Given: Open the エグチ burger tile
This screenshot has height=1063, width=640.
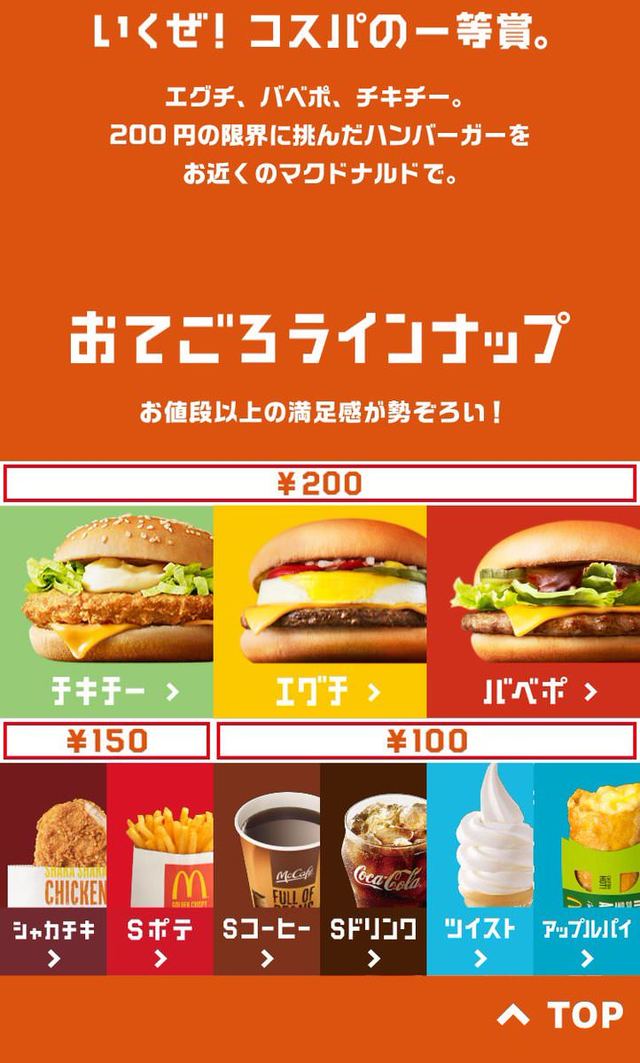Looking at the screenshot, I should [320, 611].
